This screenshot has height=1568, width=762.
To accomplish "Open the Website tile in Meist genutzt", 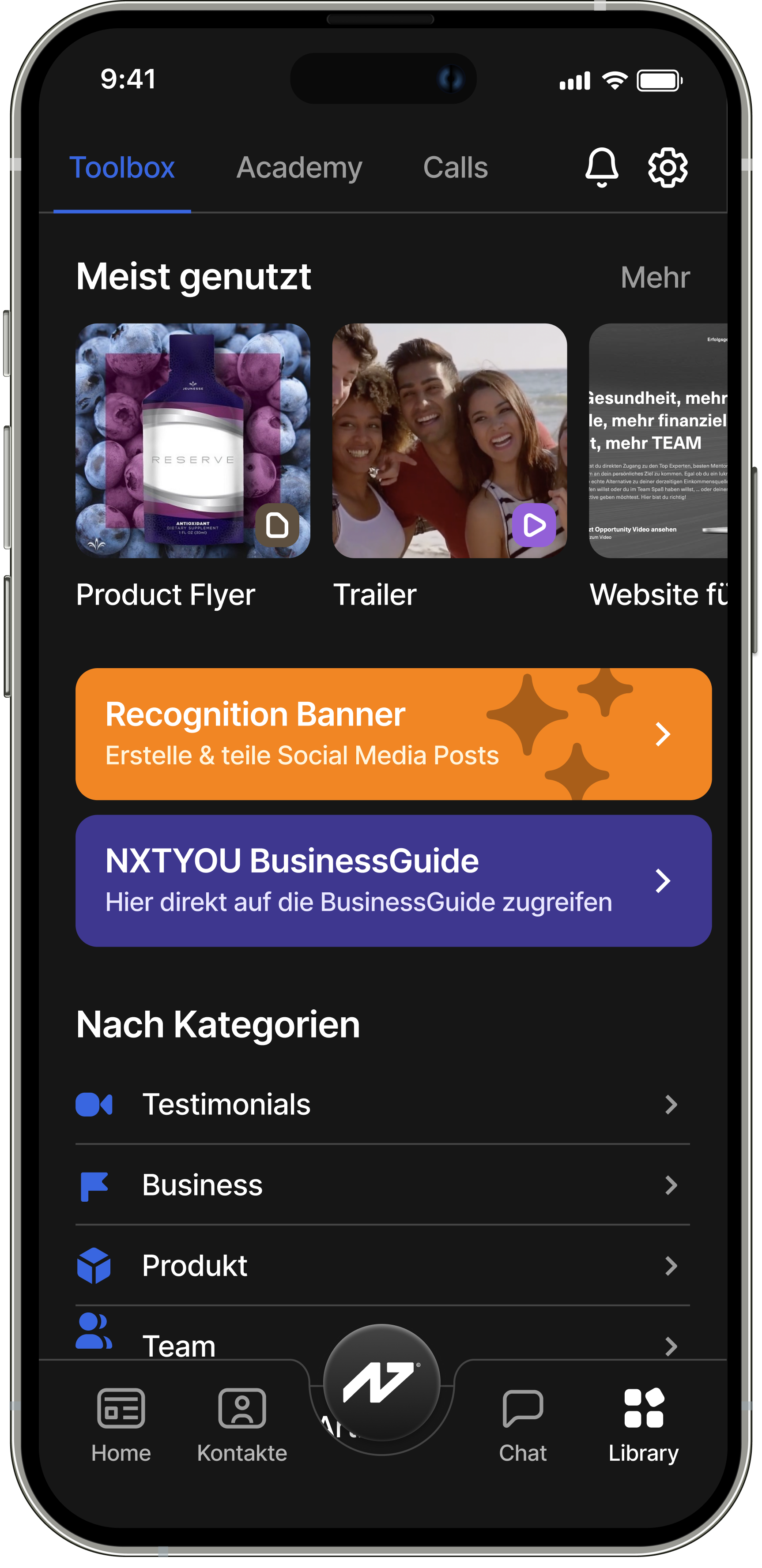I will click(x=658, y=441).
